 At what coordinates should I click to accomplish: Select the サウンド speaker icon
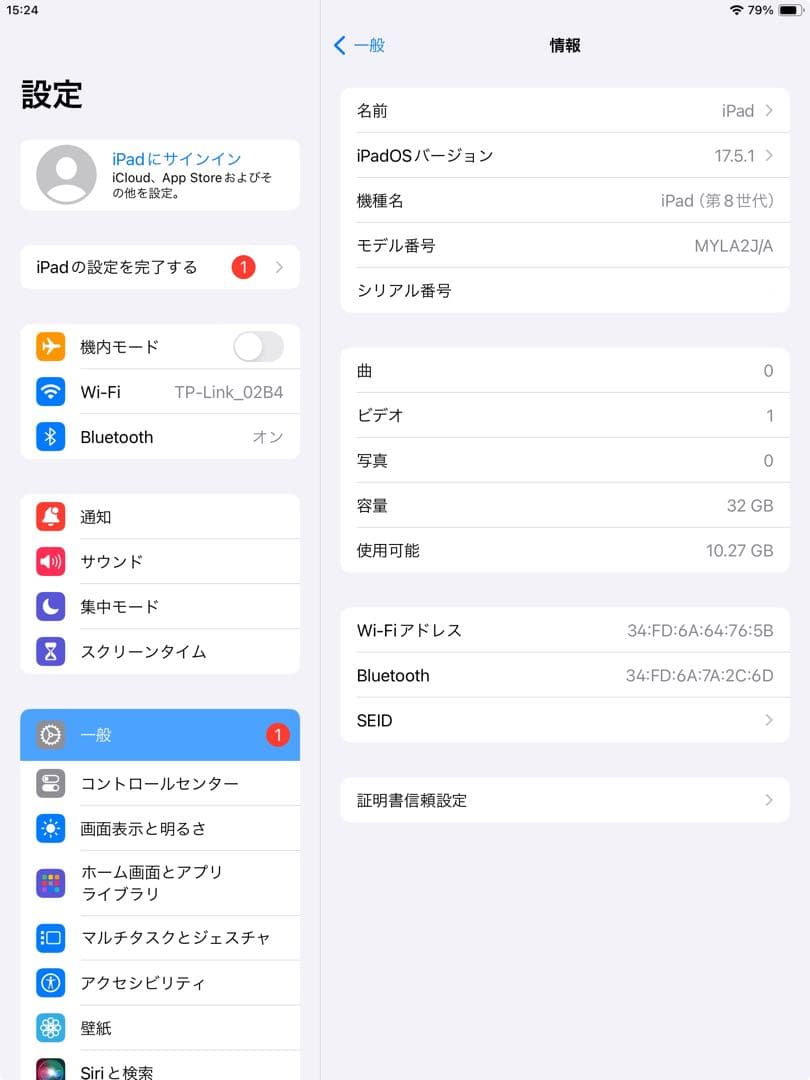[x=51, y=562]
